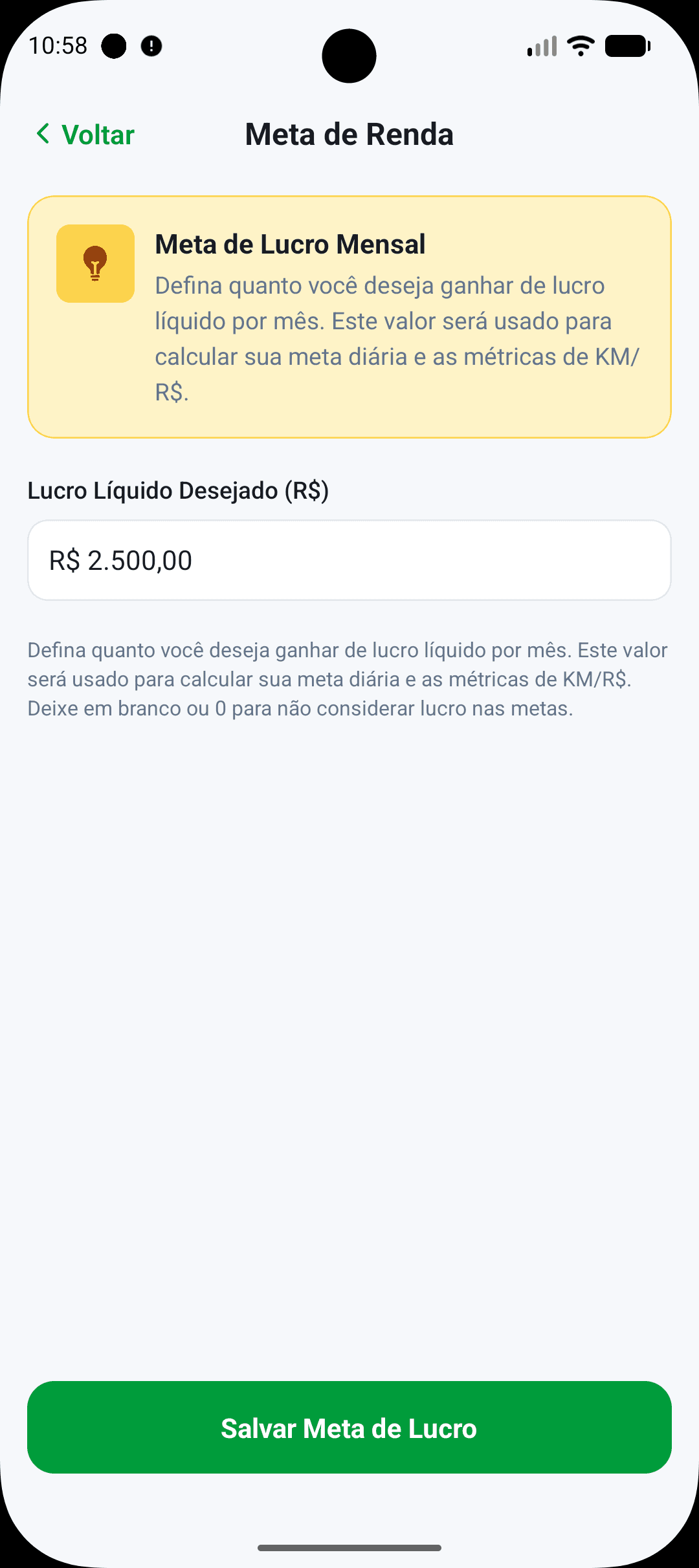
Task: Edit the Lucro Líquido Desejado field
Action: (349, 560)
